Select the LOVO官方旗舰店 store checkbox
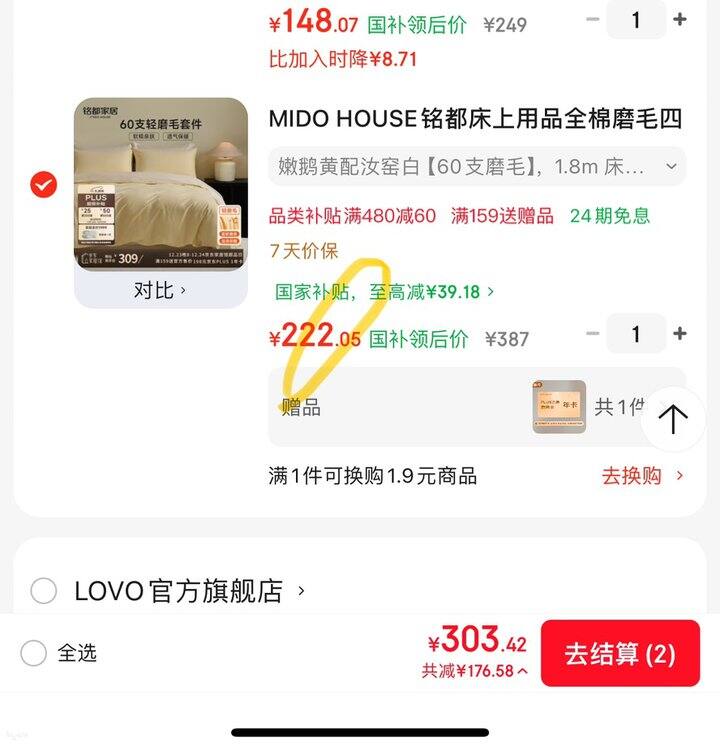Viewport: 720px width, 750px height. pos(43,591)
